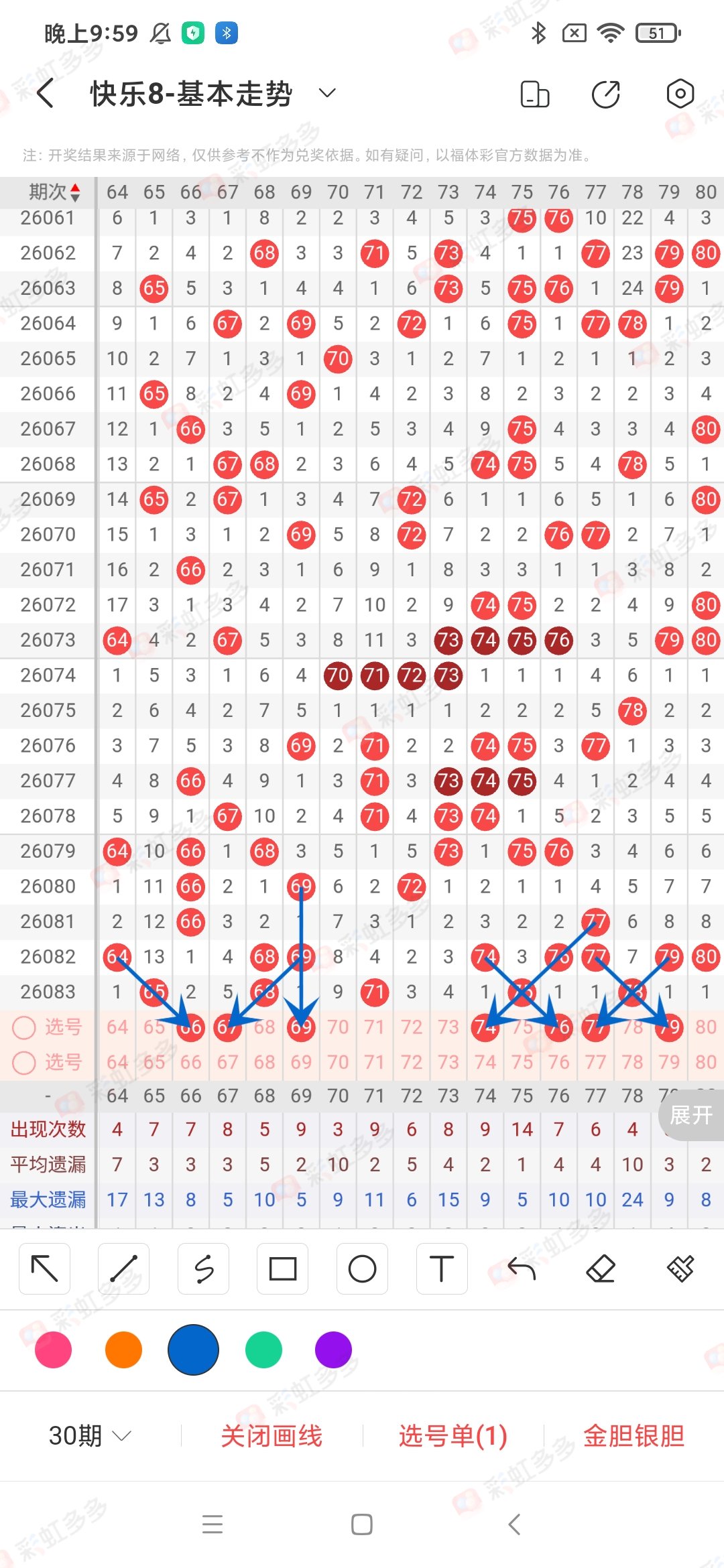
Task: Select the rectangle shape tool
Action: 283,1268
